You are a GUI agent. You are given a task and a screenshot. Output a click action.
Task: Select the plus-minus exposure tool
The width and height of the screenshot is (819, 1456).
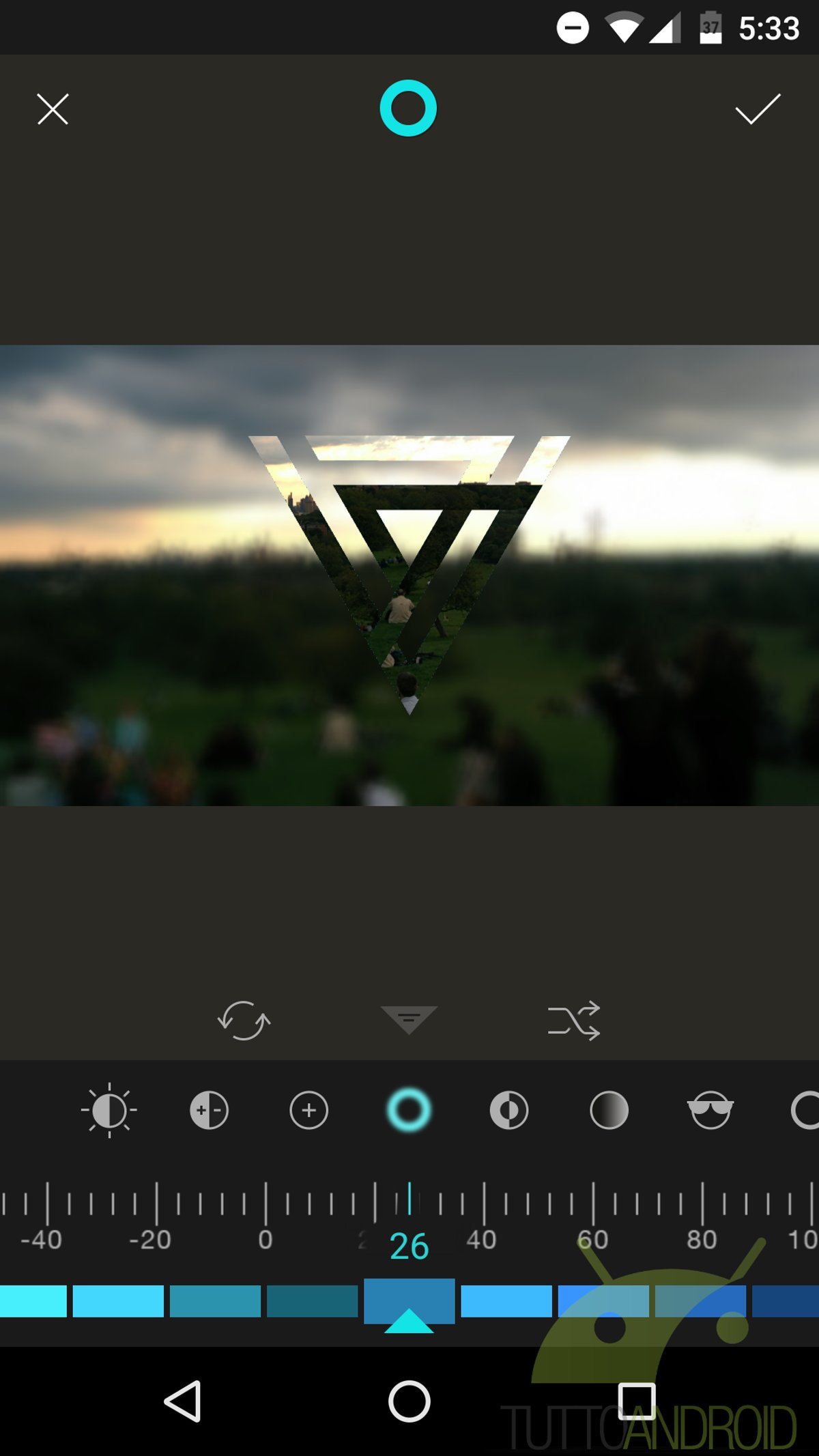click(x=209, y=1111)
